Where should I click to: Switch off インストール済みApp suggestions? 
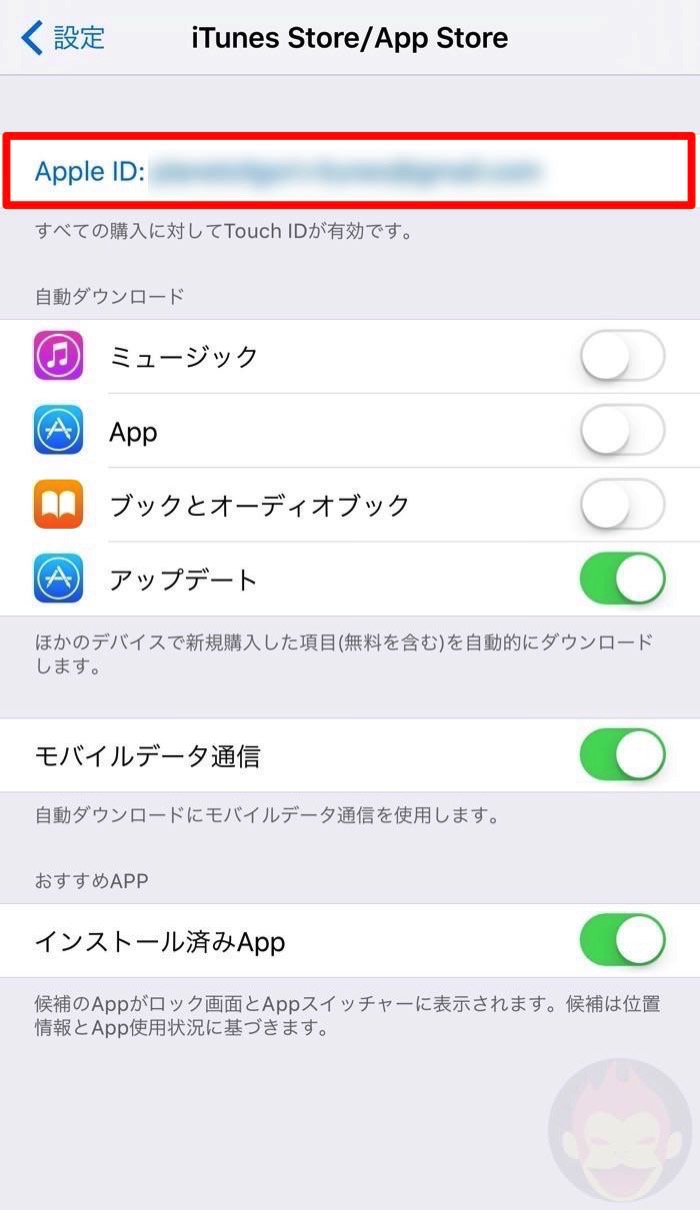click(622, 941)
